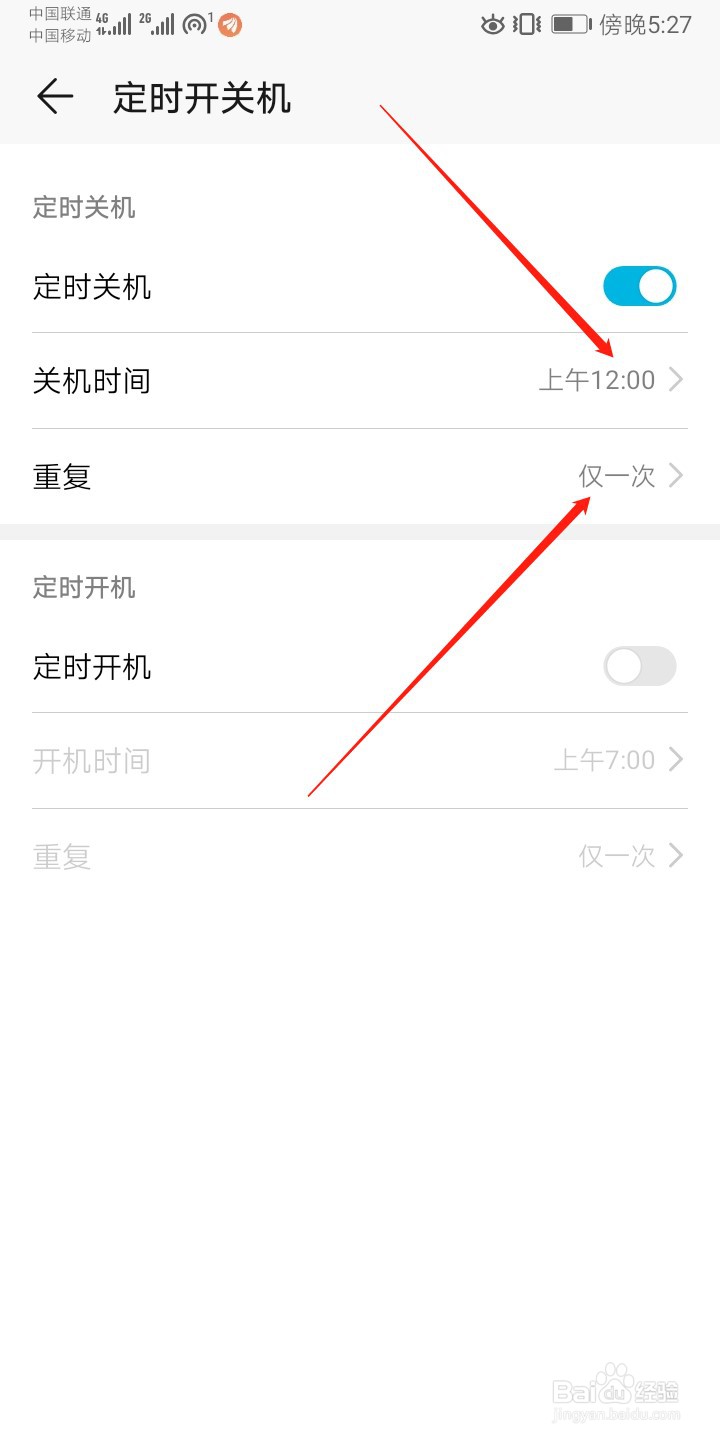
Task: Open the power-on 重复 repeat option
Action: coord(615,856)
